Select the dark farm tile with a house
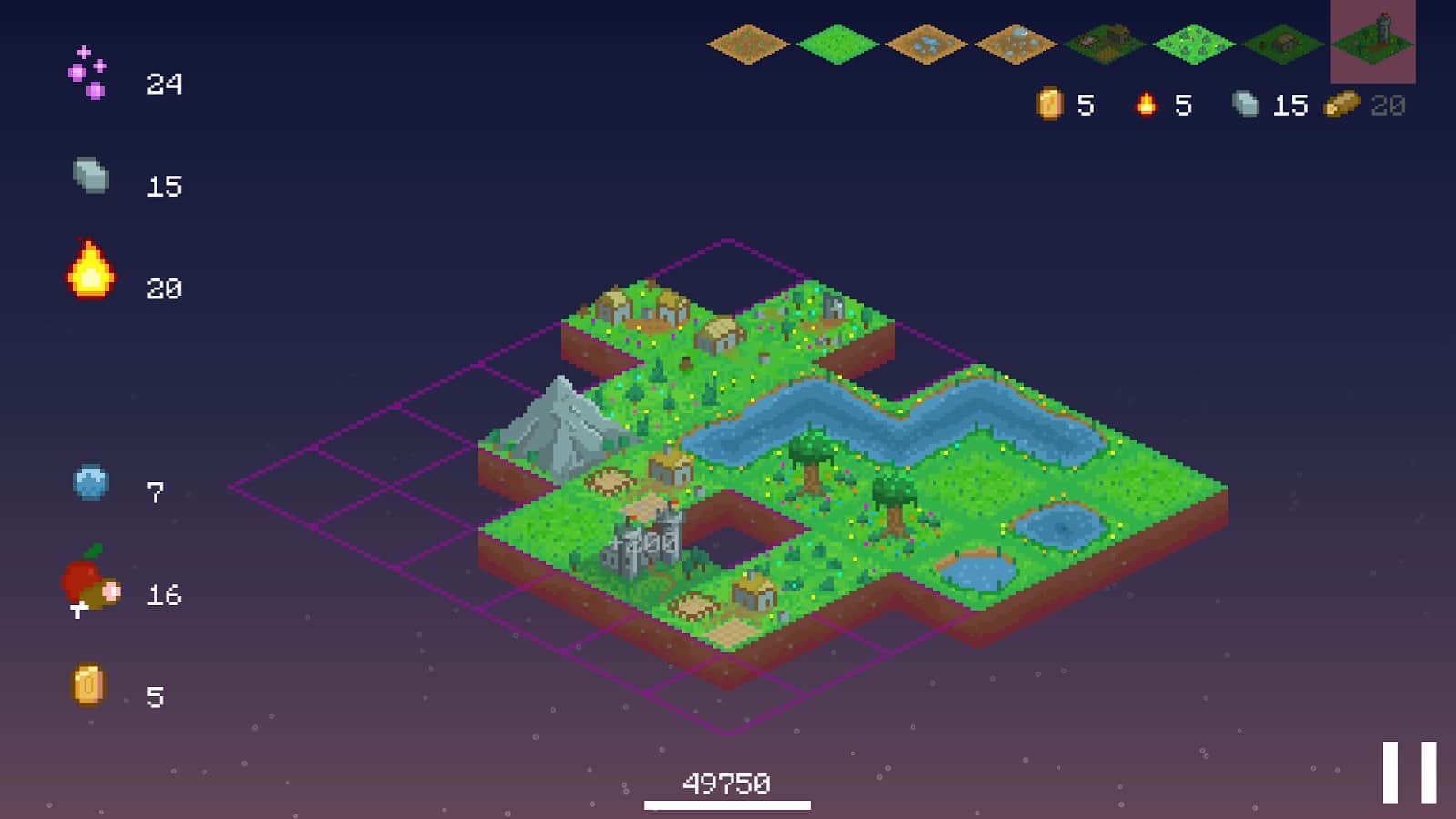1456x819 pixels. [1104, 43]
